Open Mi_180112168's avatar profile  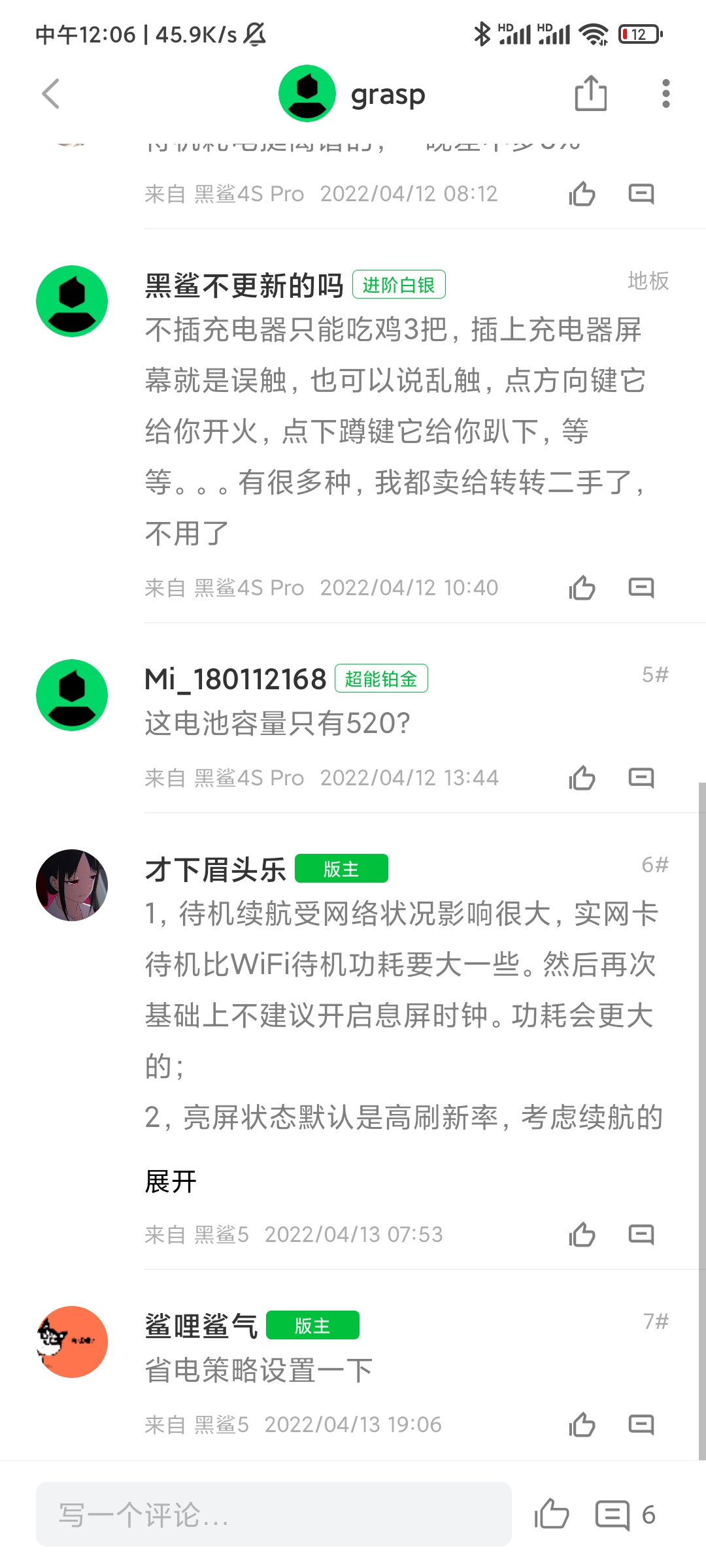tap(72, 695)
